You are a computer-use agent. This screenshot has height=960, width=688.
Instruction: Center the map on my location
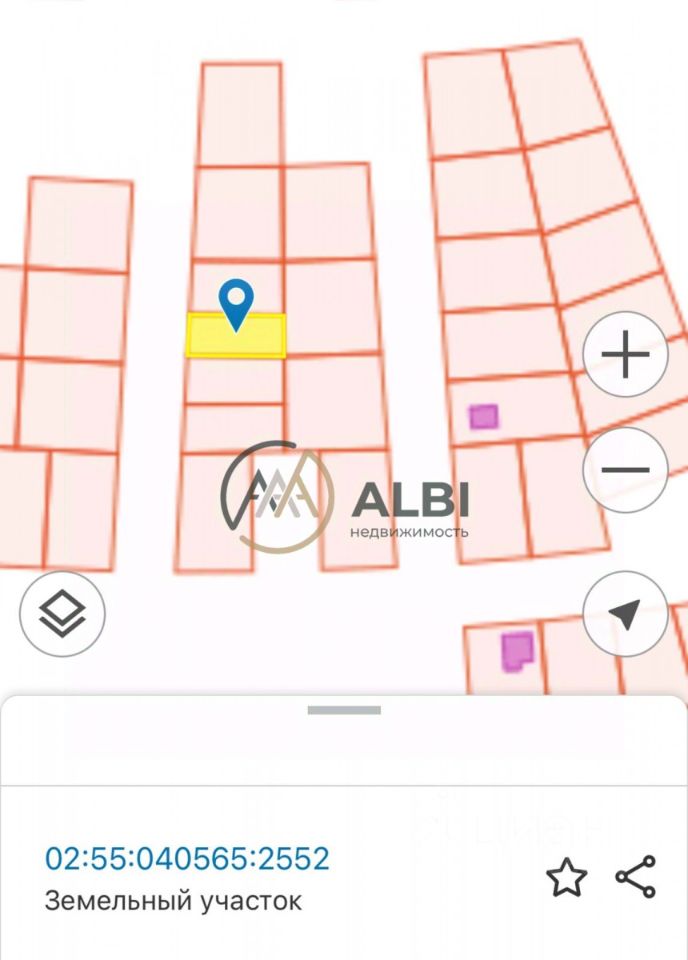point(626,613)
